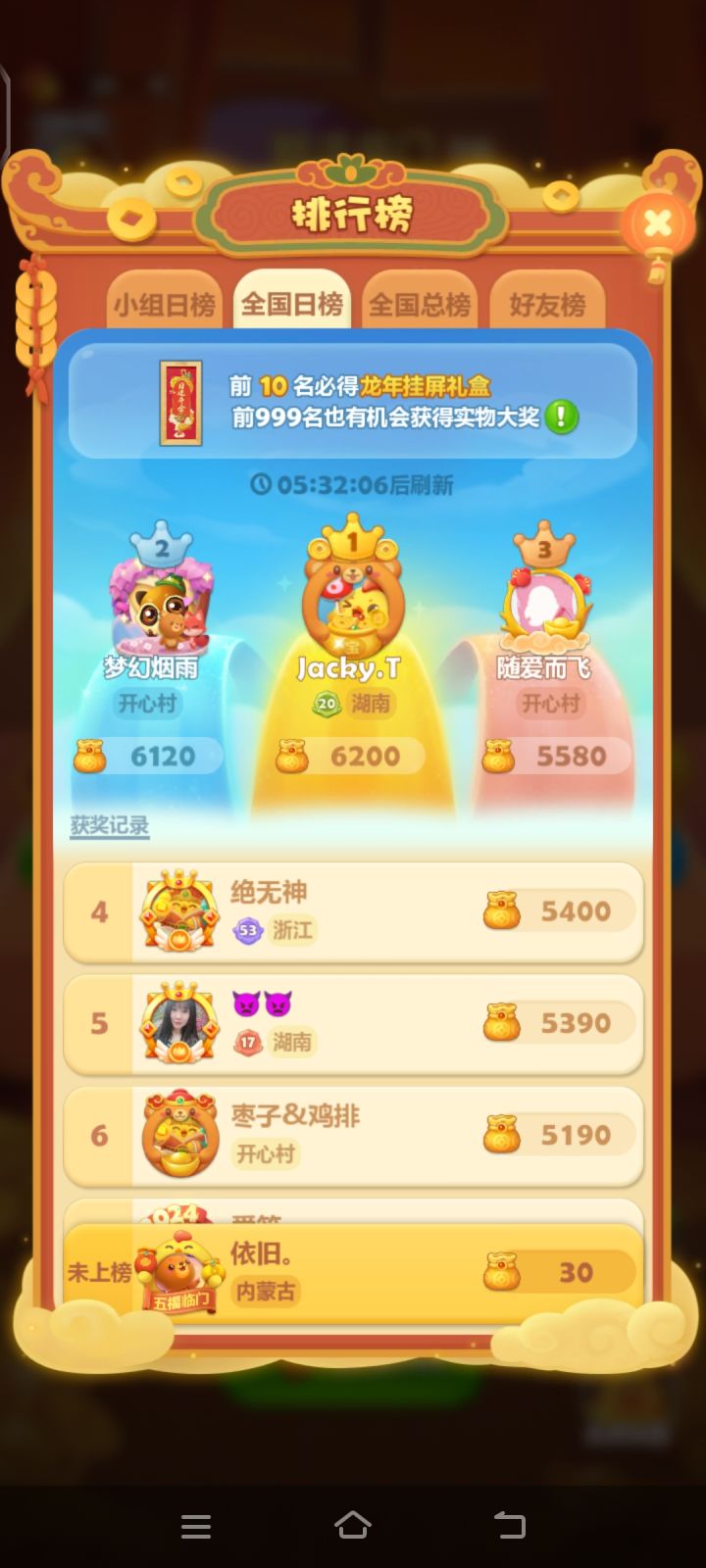Screen dimensions: 706x1568
Task: Switch to the 好友榜 tab
Action: point(549,304)
